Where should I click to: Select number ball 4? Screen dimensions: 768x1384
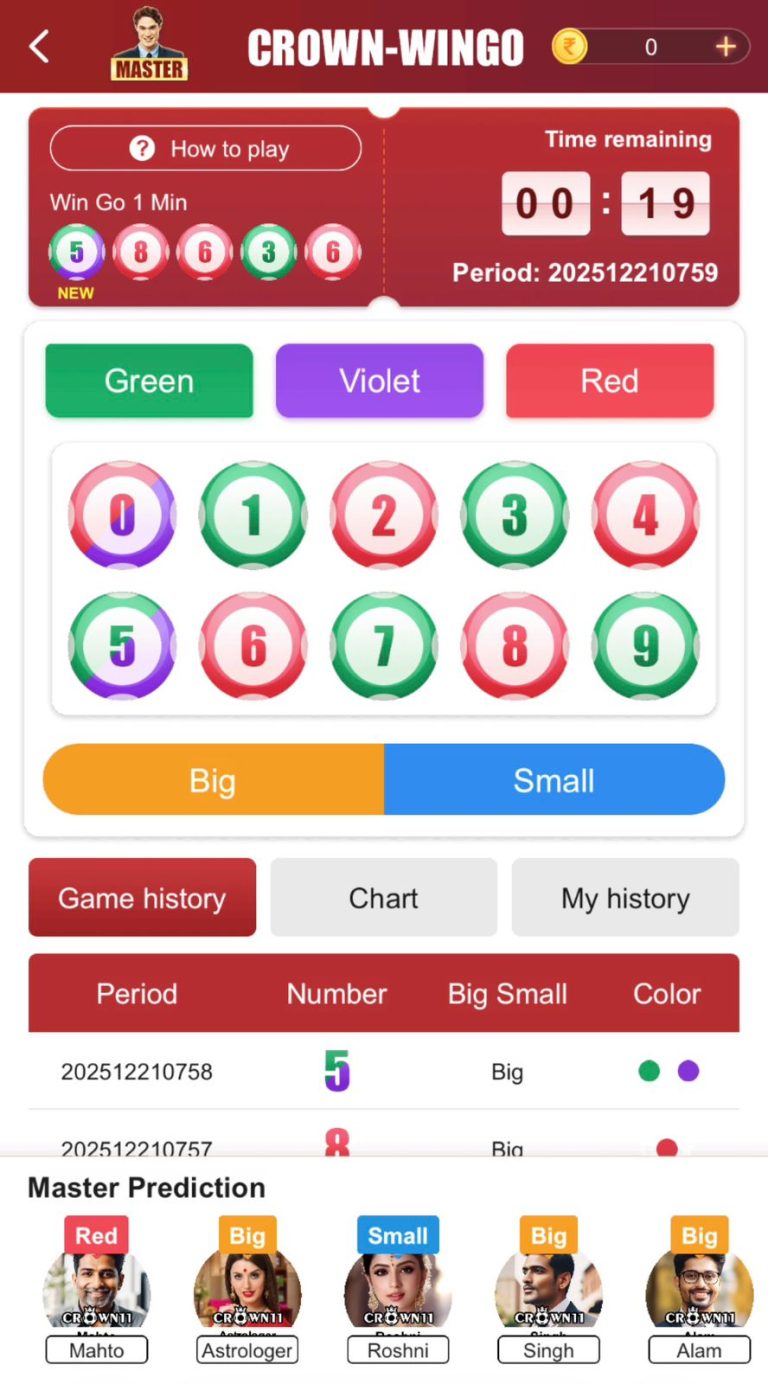pyautogui.click(x=646, y=515)
